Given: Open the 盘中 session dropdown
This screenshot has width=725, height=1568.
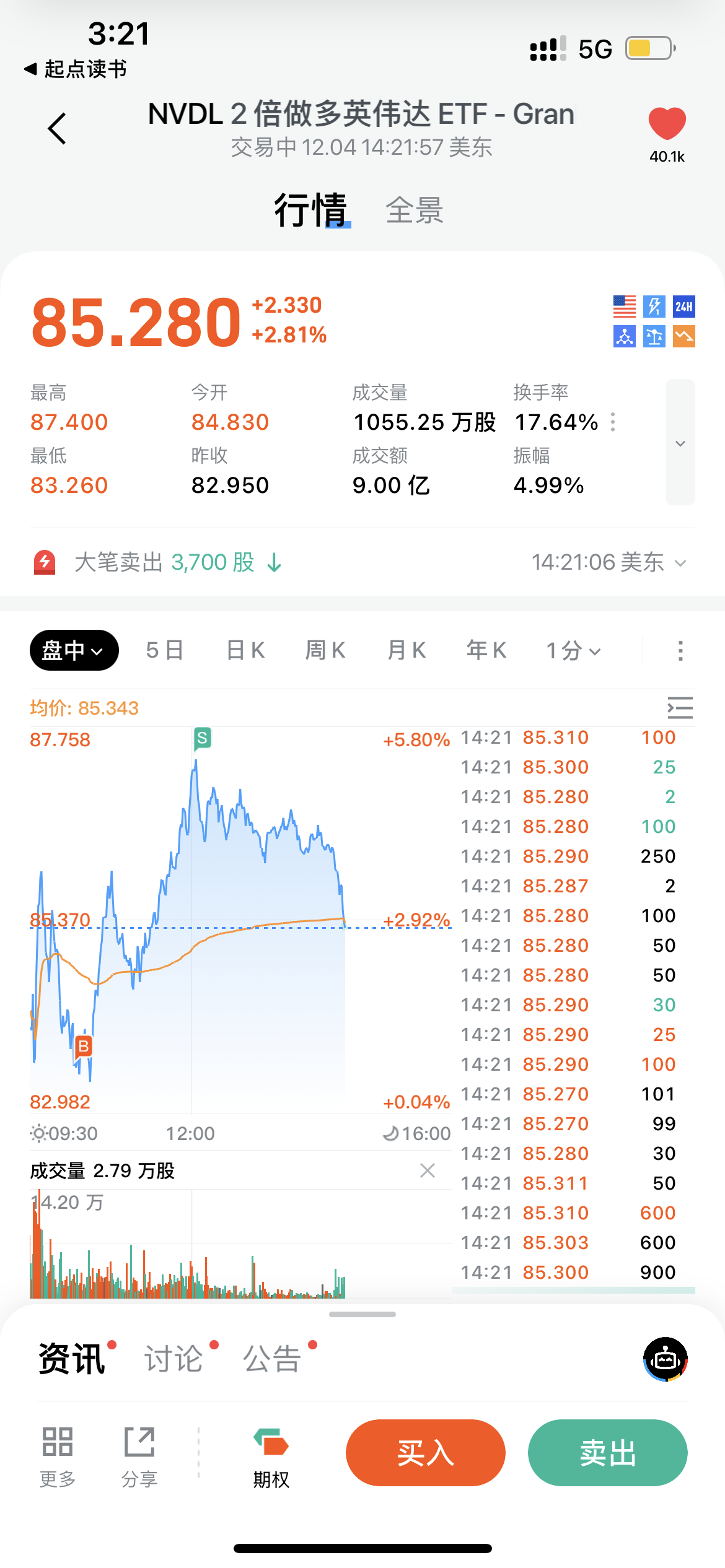Looking at the screenshot, I should coord(74,650).
